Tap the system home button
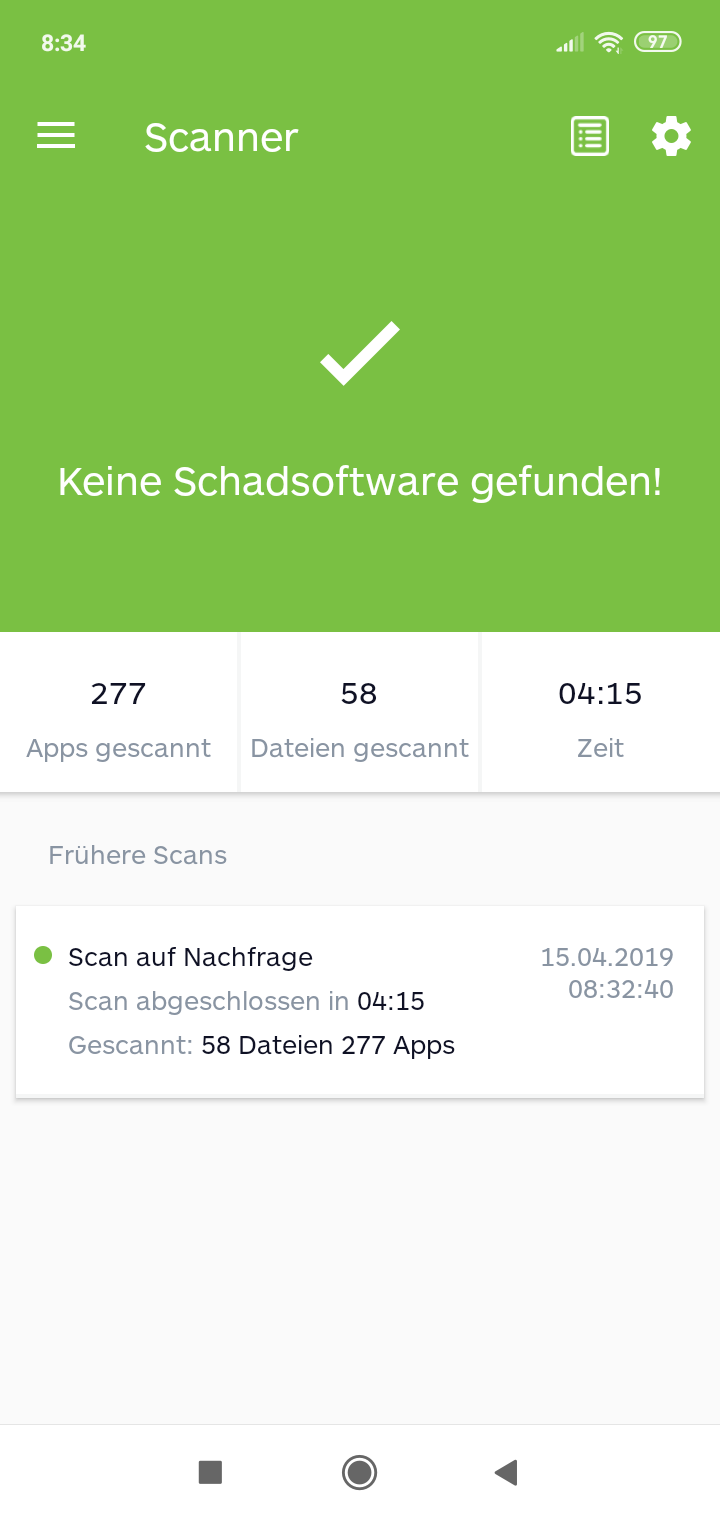 click(x=359, y=1472)
